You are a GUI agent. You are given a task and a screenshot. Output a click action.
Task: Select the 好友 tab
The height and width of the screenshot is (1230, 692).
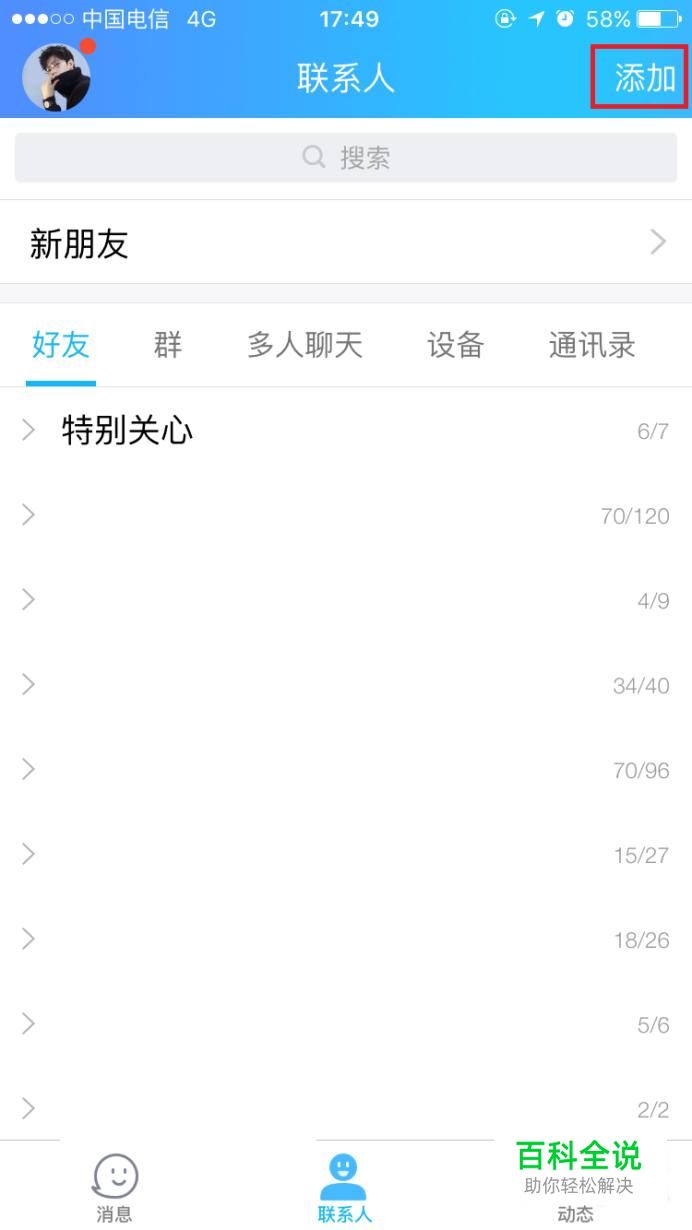pyautogui.click(x=61, y=346)
